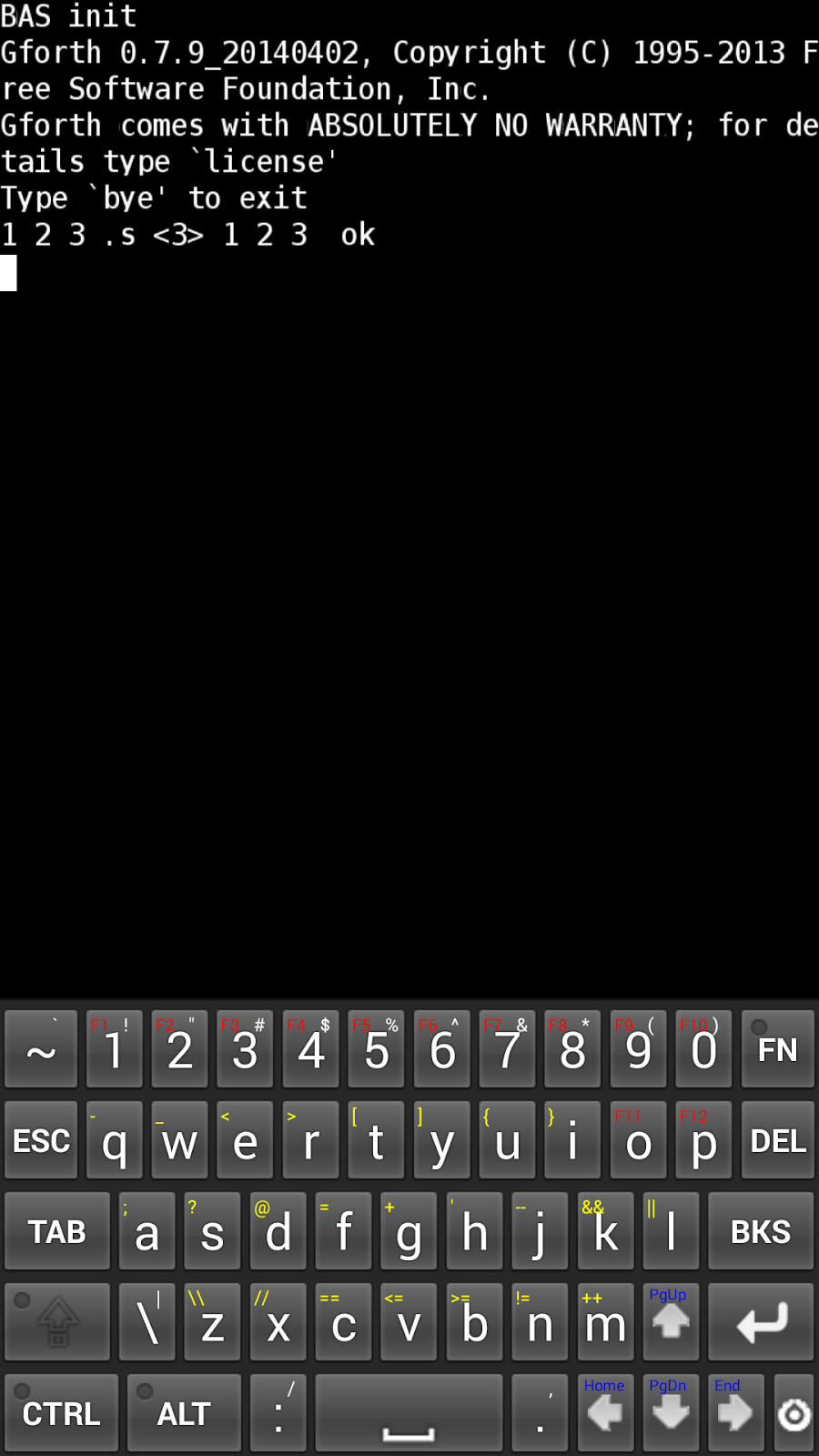Toggle the CTRL modifier key
This screenshot has height=1456, width=819.
click(61, 1413)
